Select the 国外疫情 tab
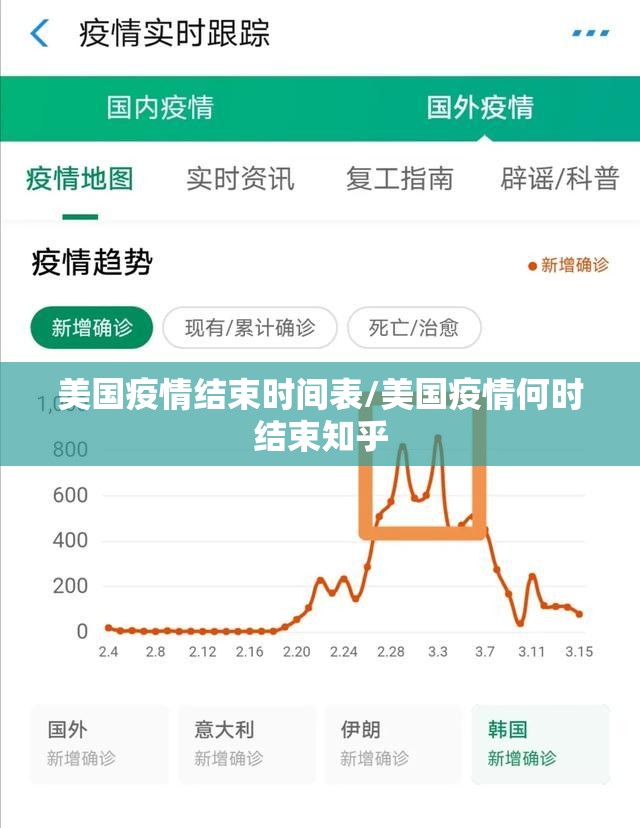640x828 pixels. point(480,107)
